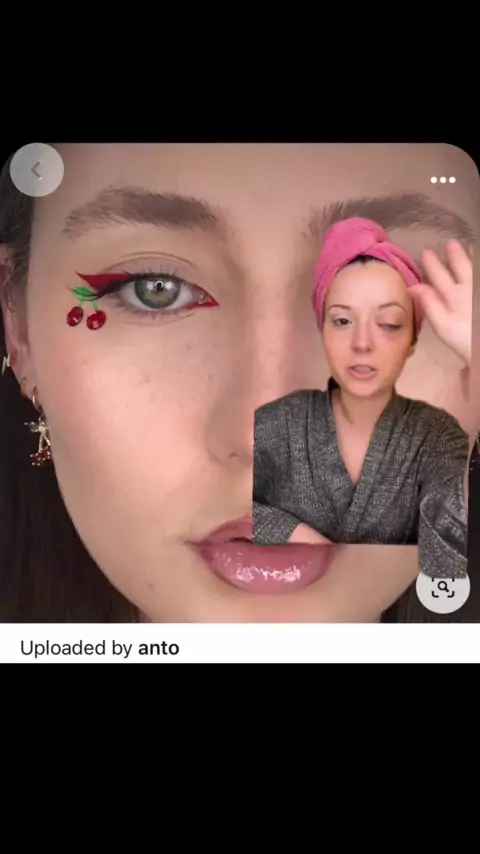Open uploader anto's profile
This screenshot has width=480, height=854.
(x=159, y=648)
